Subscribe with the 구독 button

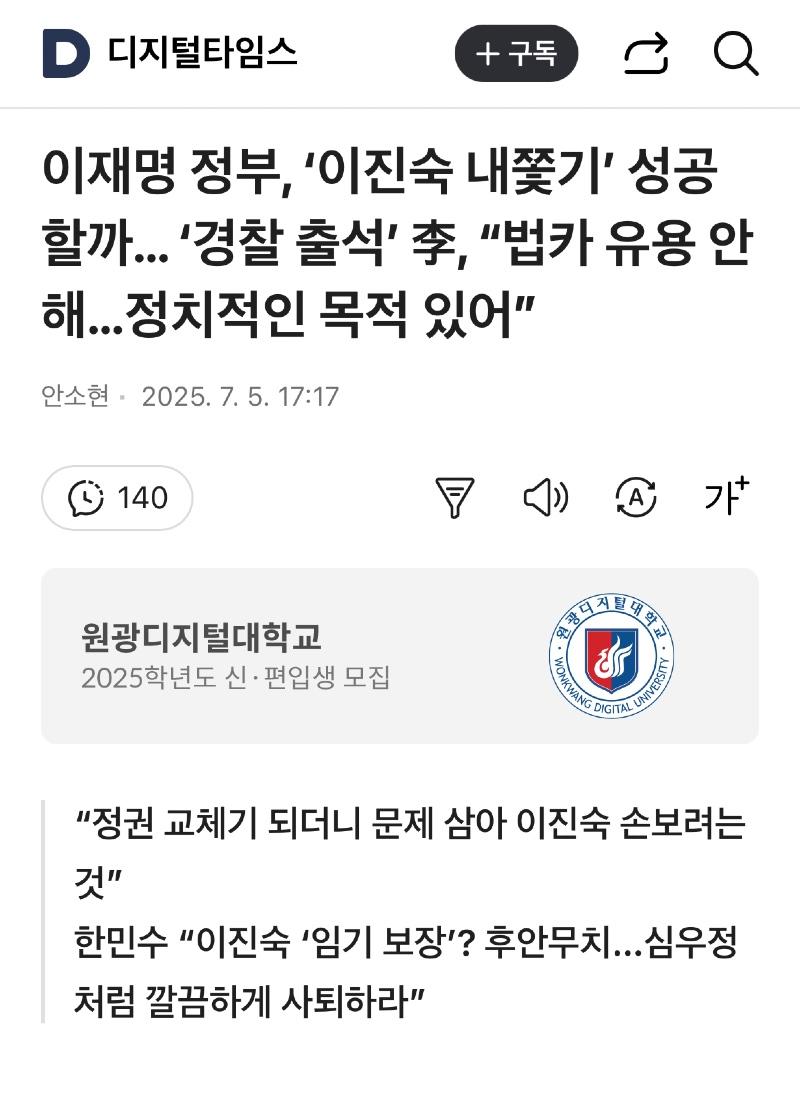516,53
